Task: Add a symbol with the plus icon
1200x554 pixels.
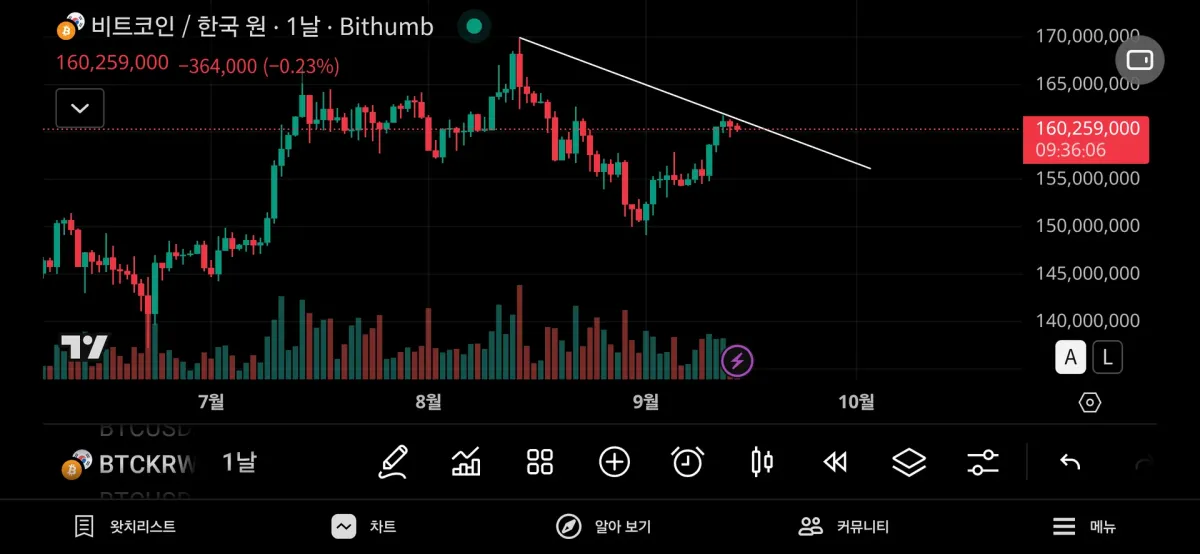Action: coord(614,462)
